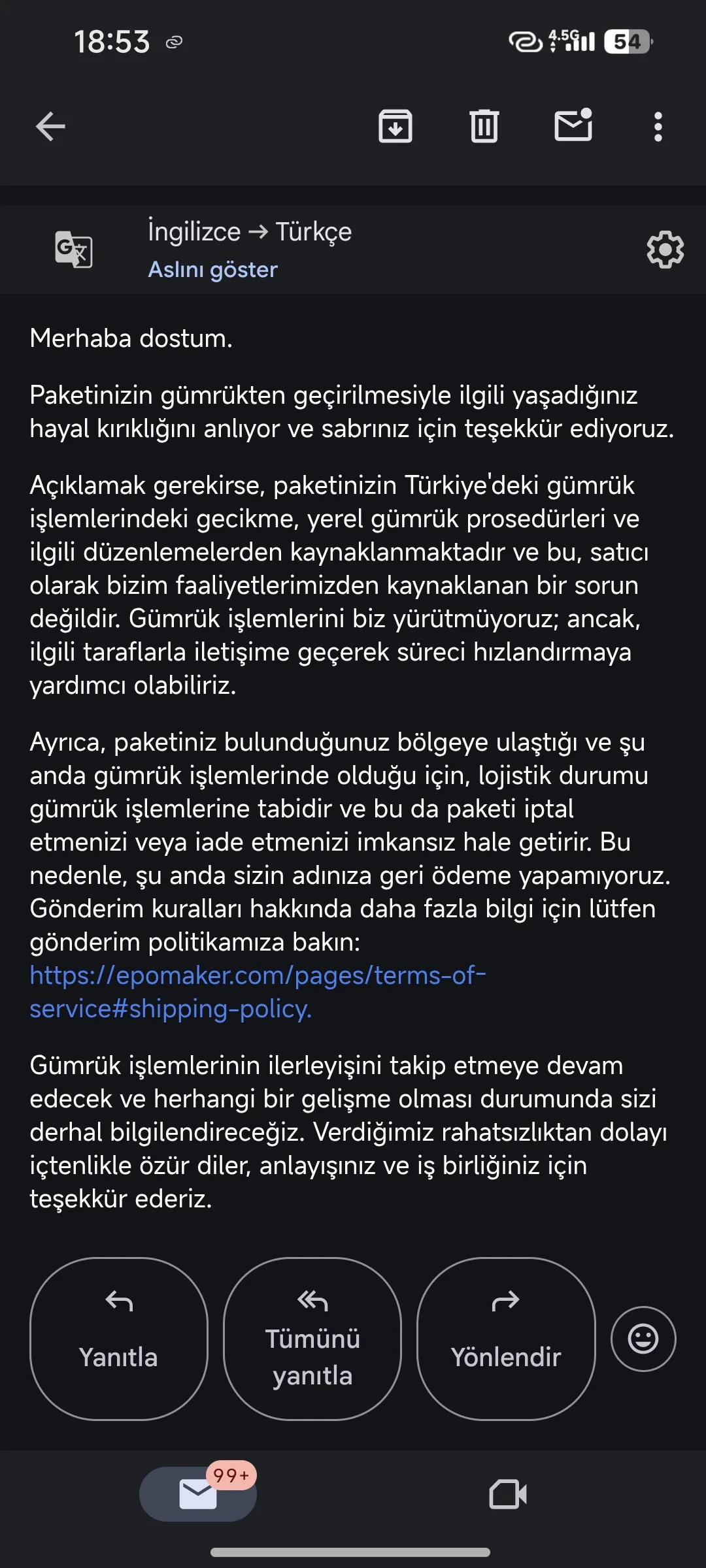This screenshot has width=706, height=1568.
Task: Choose Tümünü yanıtla to reply all
Action: pos(312,1338)
